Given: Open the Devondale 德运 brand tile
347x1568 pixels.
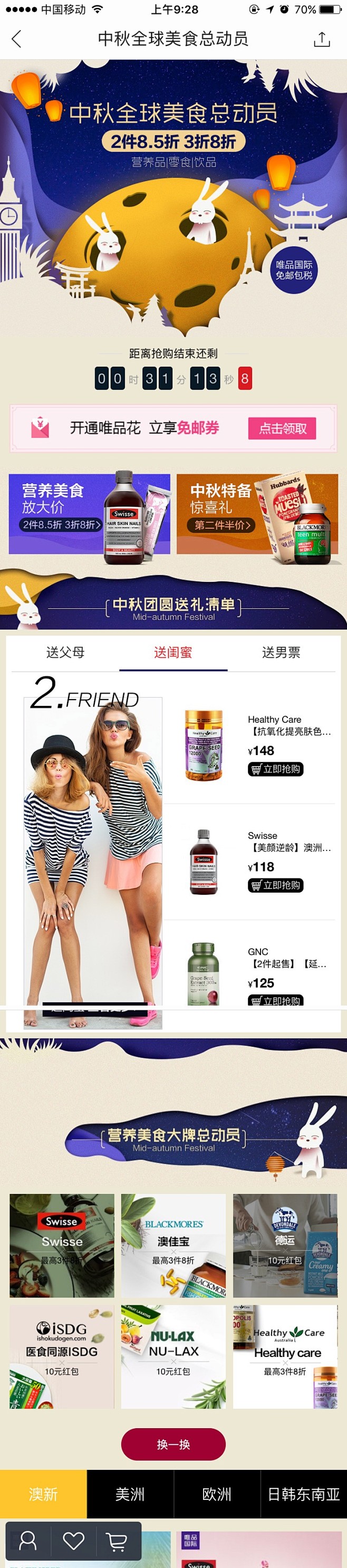Looking at the screenshot, I should 284,1246.
